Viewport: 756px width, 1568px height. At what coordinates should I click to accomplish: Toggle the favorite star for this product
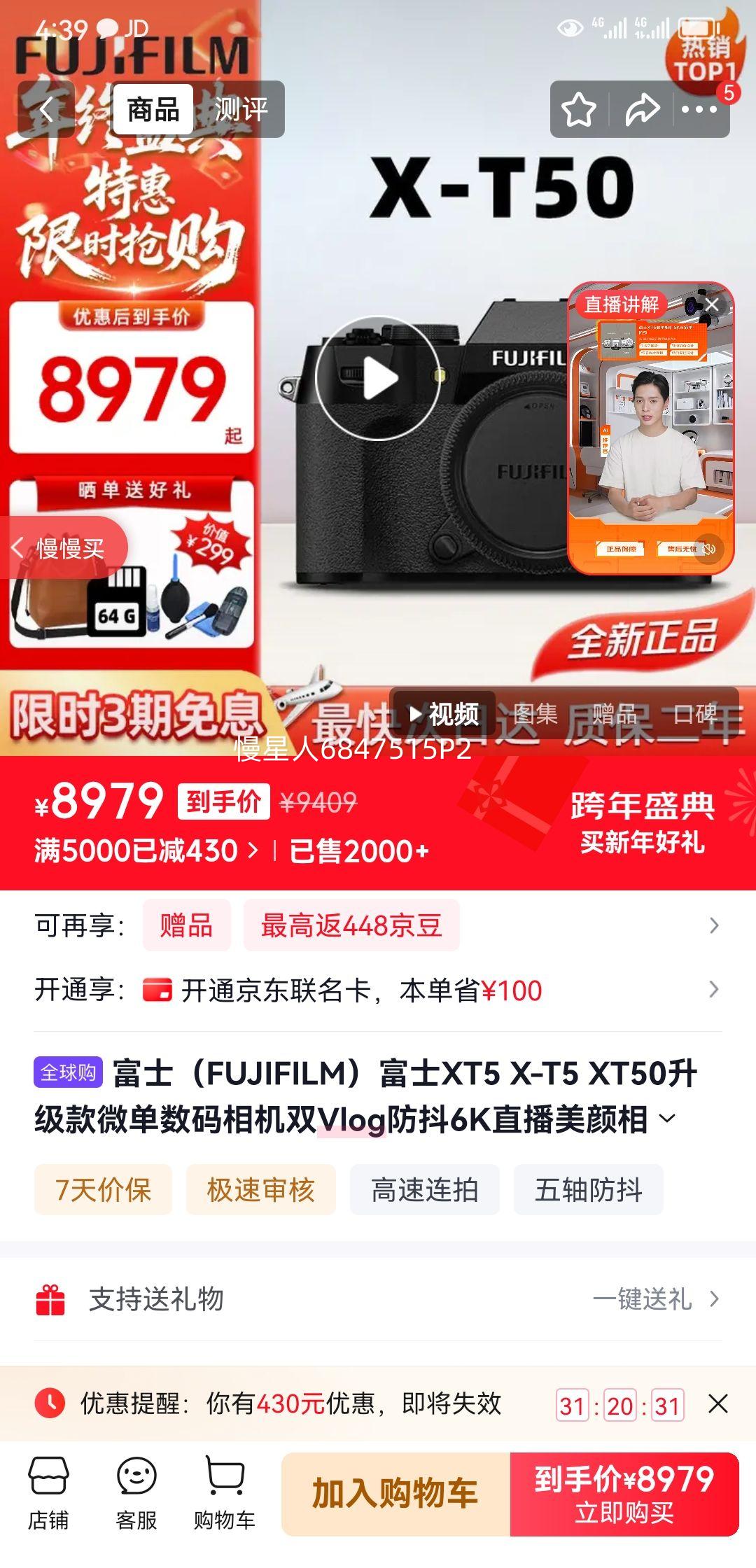point(579,108)
